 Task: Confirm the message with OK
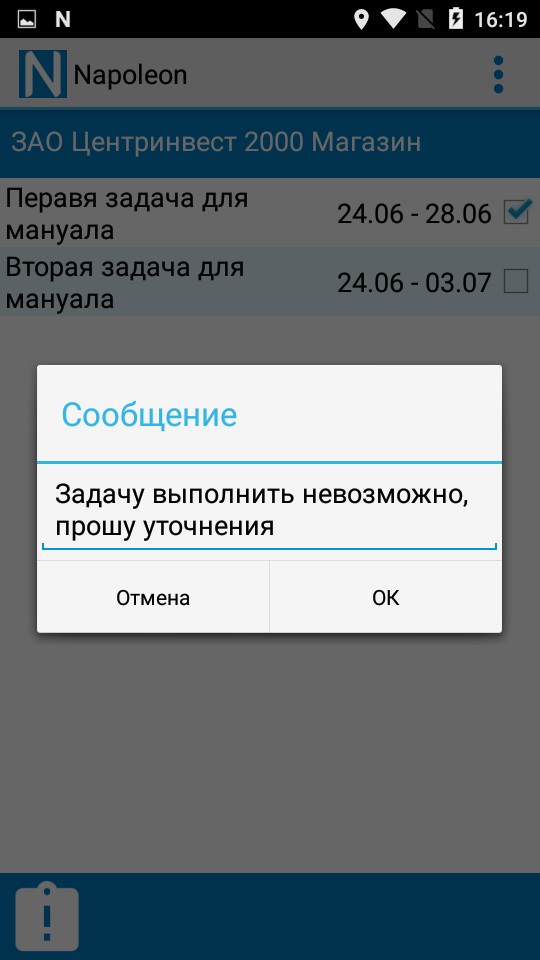[386, 597]
